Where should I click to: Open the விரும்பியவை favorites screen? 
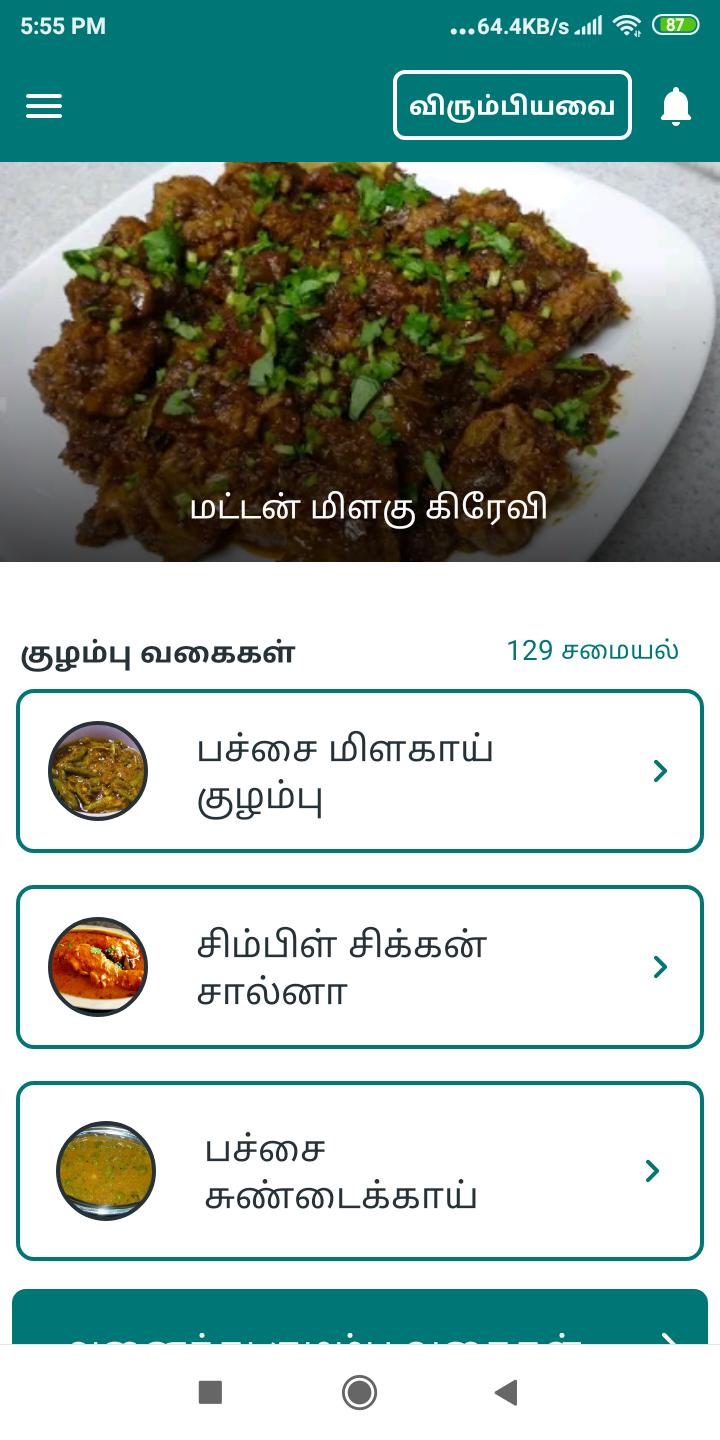(x=512, y=104)
